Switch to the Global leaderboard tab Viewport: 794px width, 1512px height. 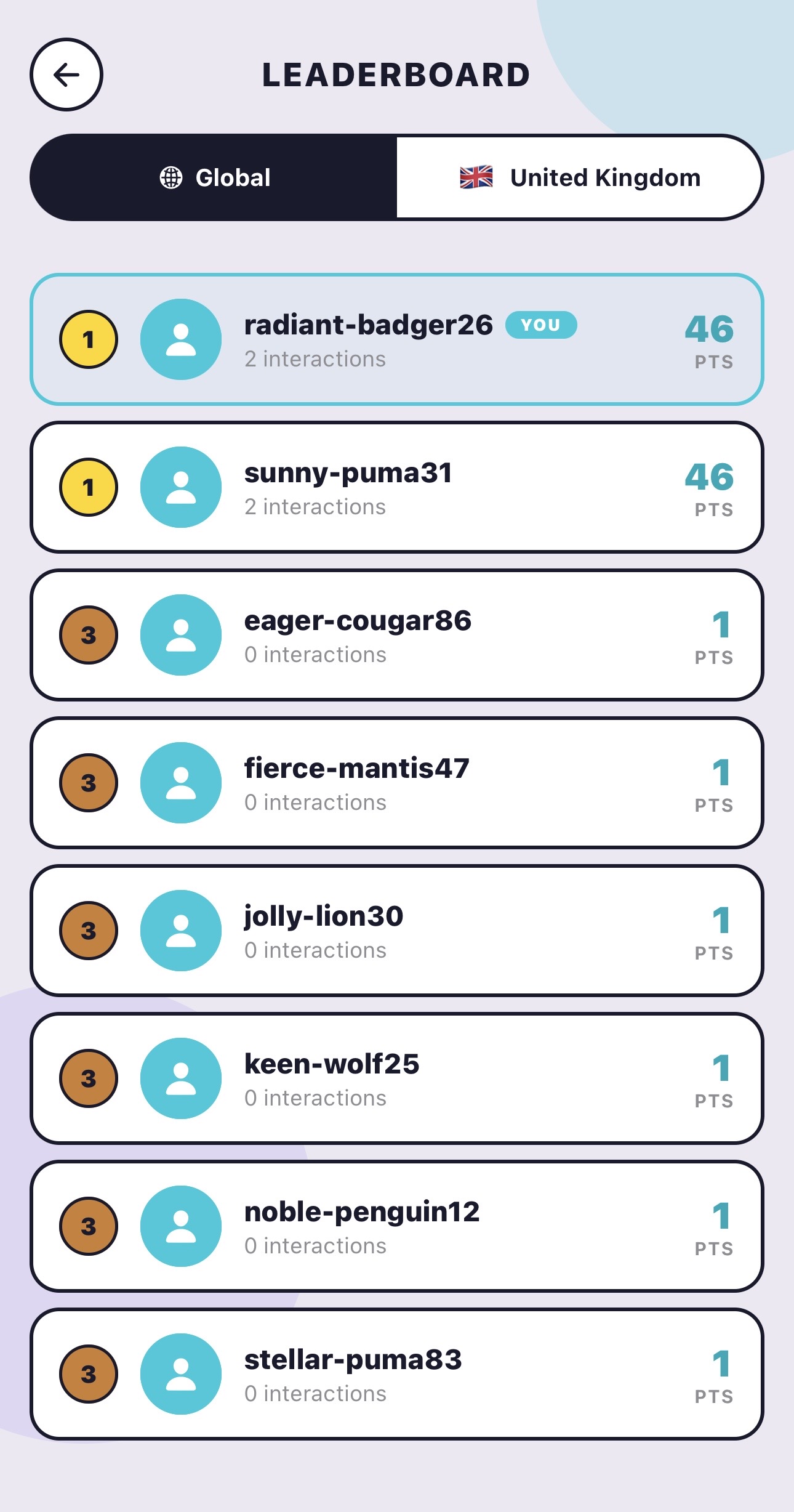214,177
